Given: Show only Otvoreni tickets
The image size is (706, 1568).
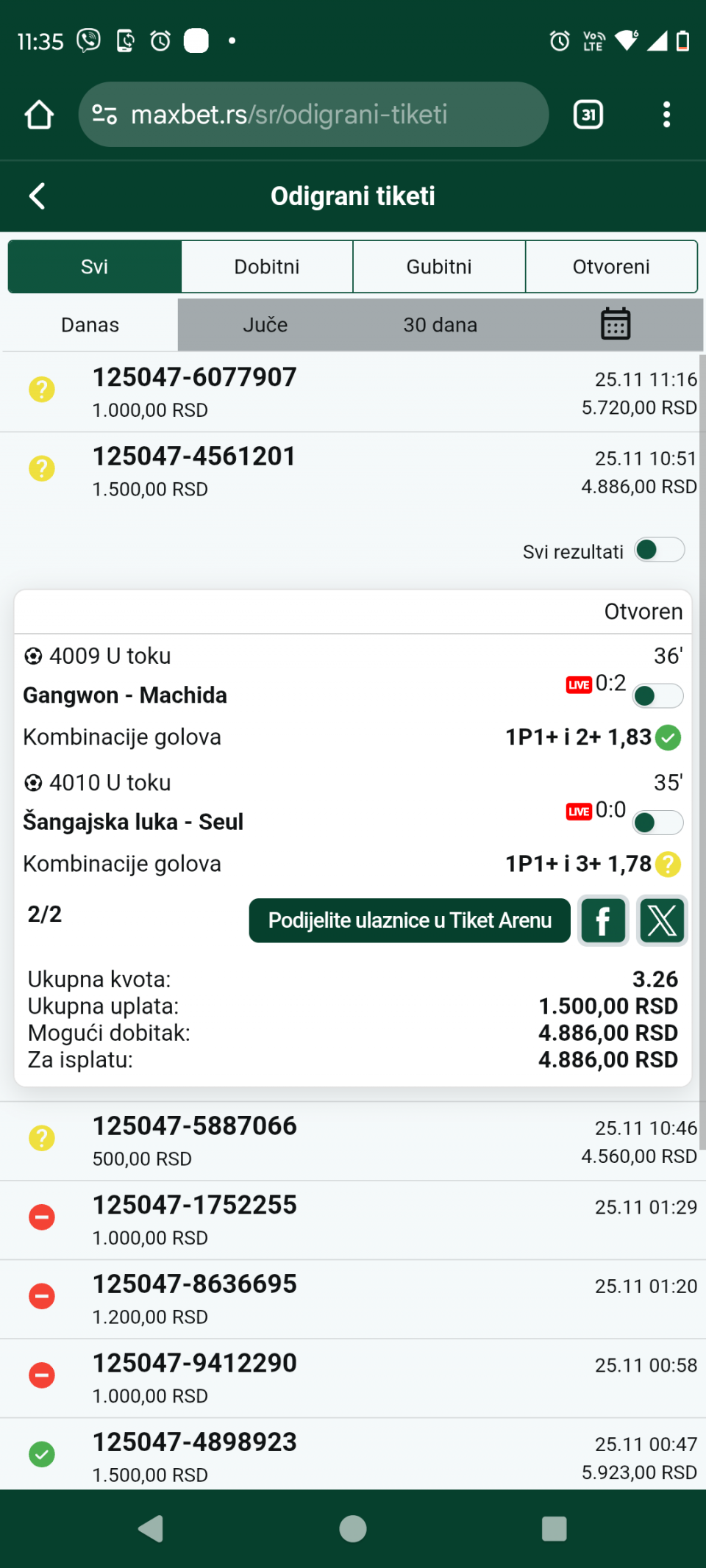Looking at the screenshot, I should [x=611, y=267].
